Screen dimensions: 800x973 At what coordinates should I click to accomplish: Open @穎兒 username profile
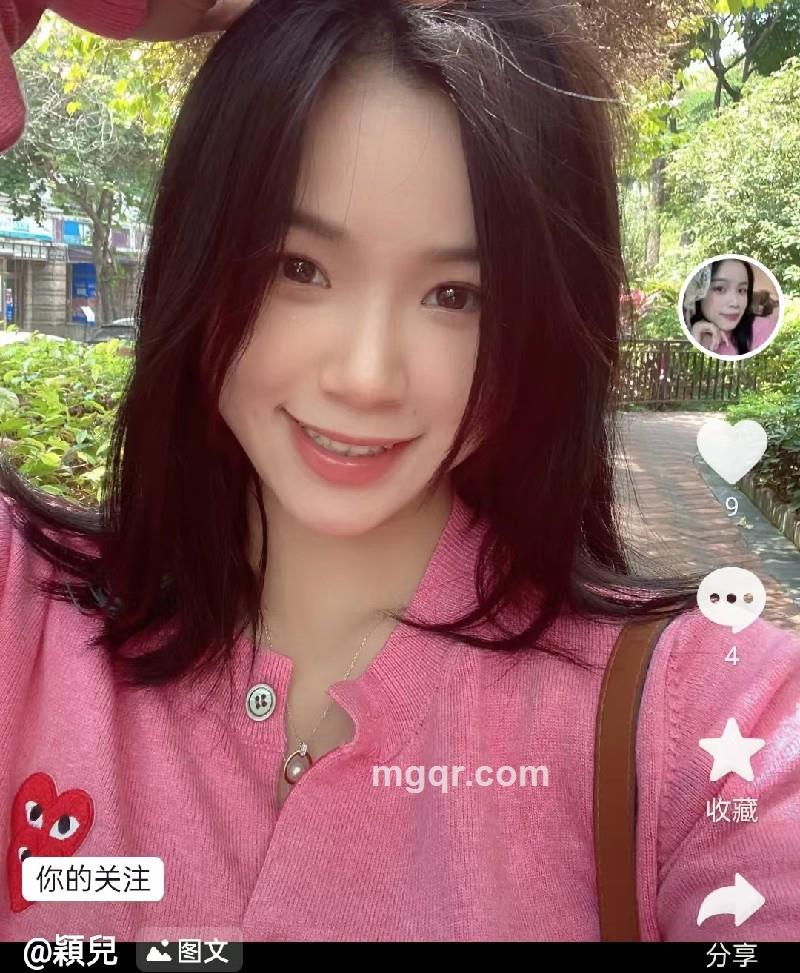click(x=70, y=953)
